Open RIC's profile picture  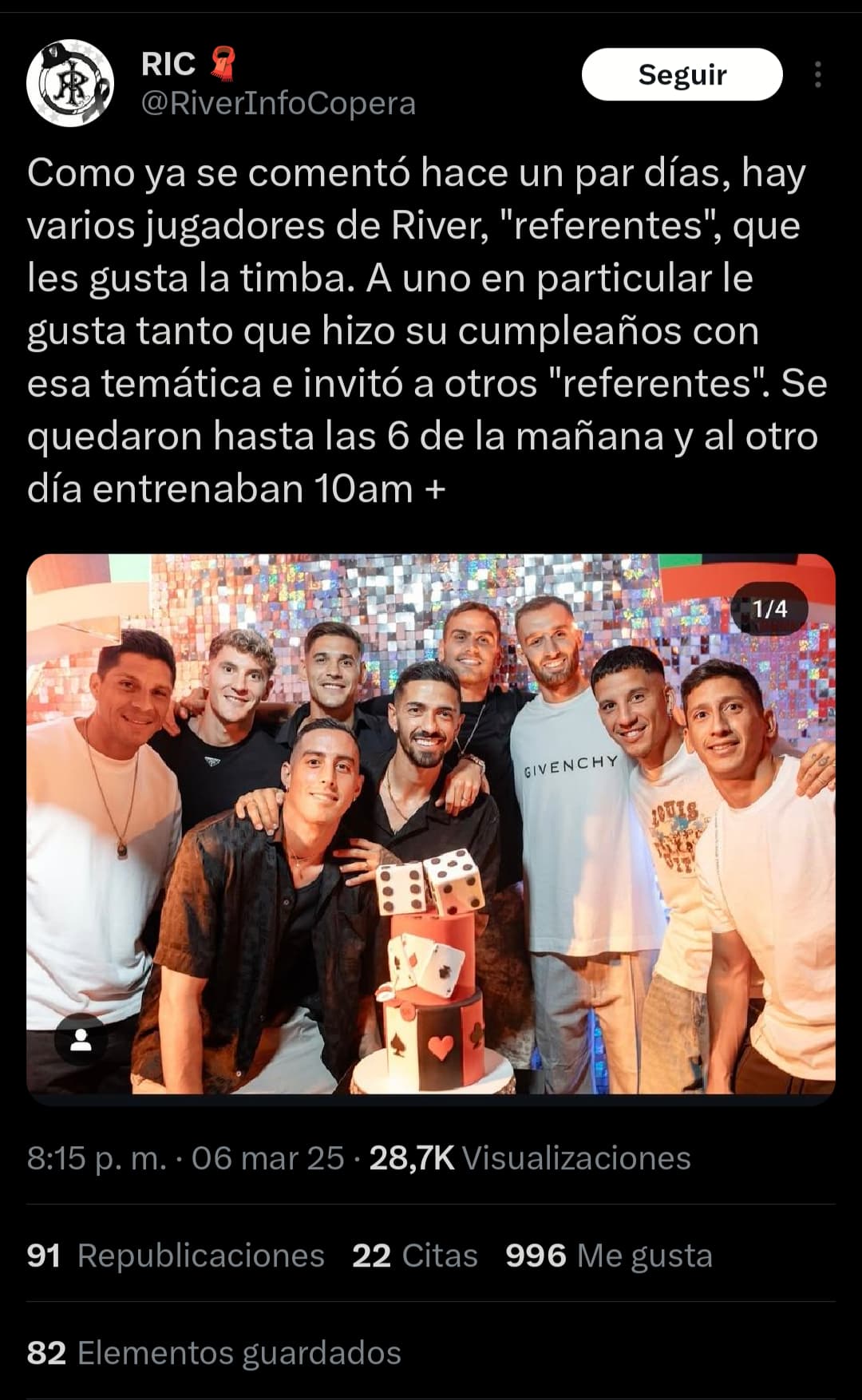tap(70, 83)
